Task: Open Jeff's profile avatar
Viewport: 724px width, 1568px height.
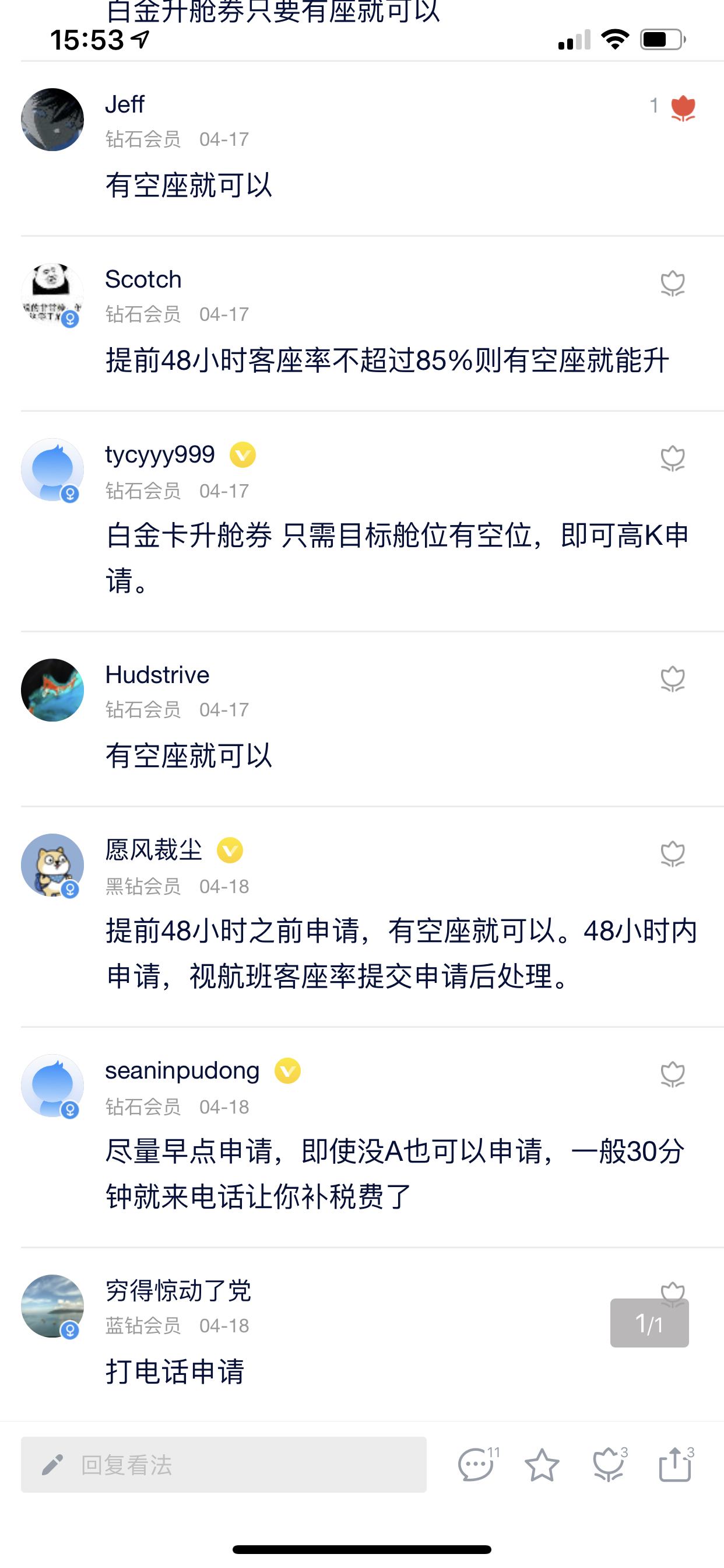Action: pyautogui.click(x=52, y=120)
